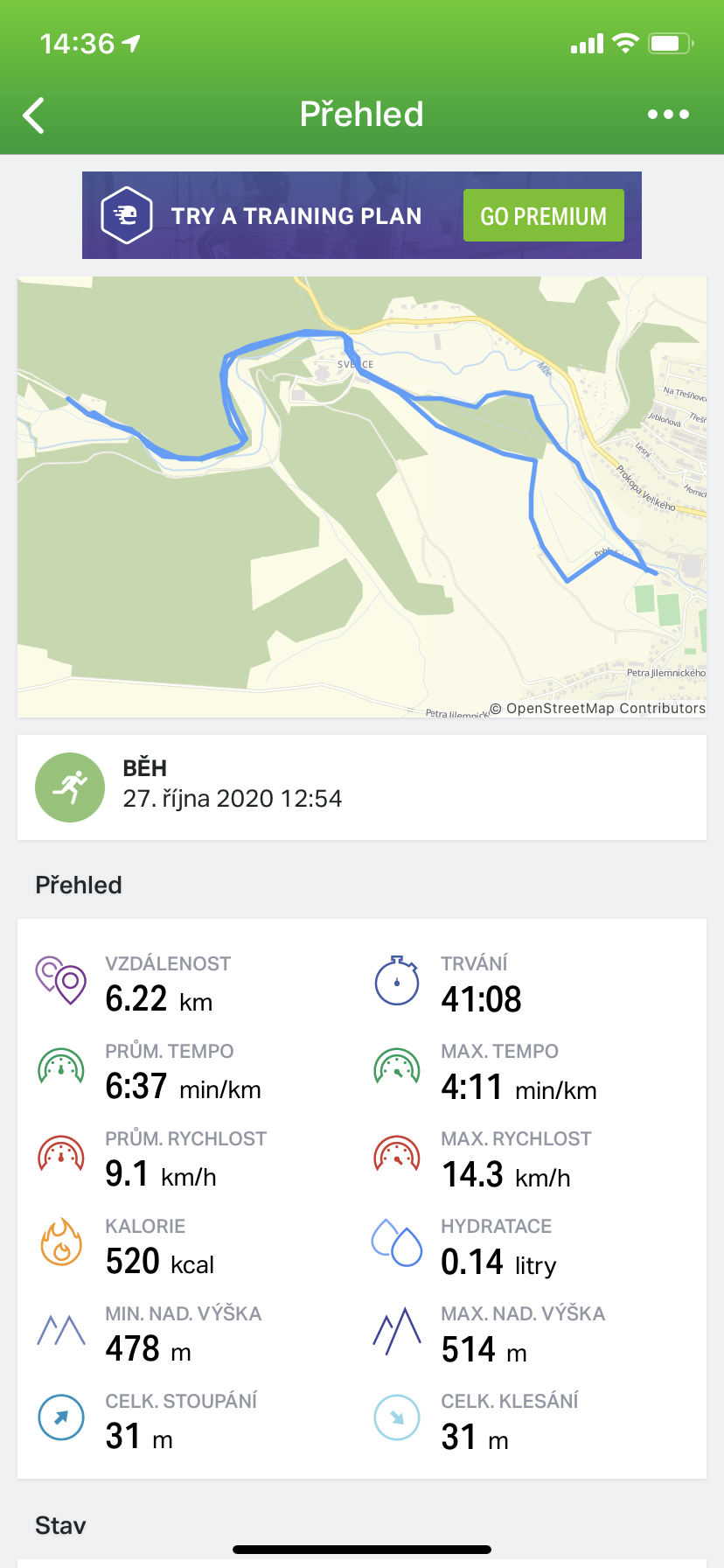This screenshot has height=1568, width=724.
Task: Open the BĚH activity row
Action: coord(361,787)
